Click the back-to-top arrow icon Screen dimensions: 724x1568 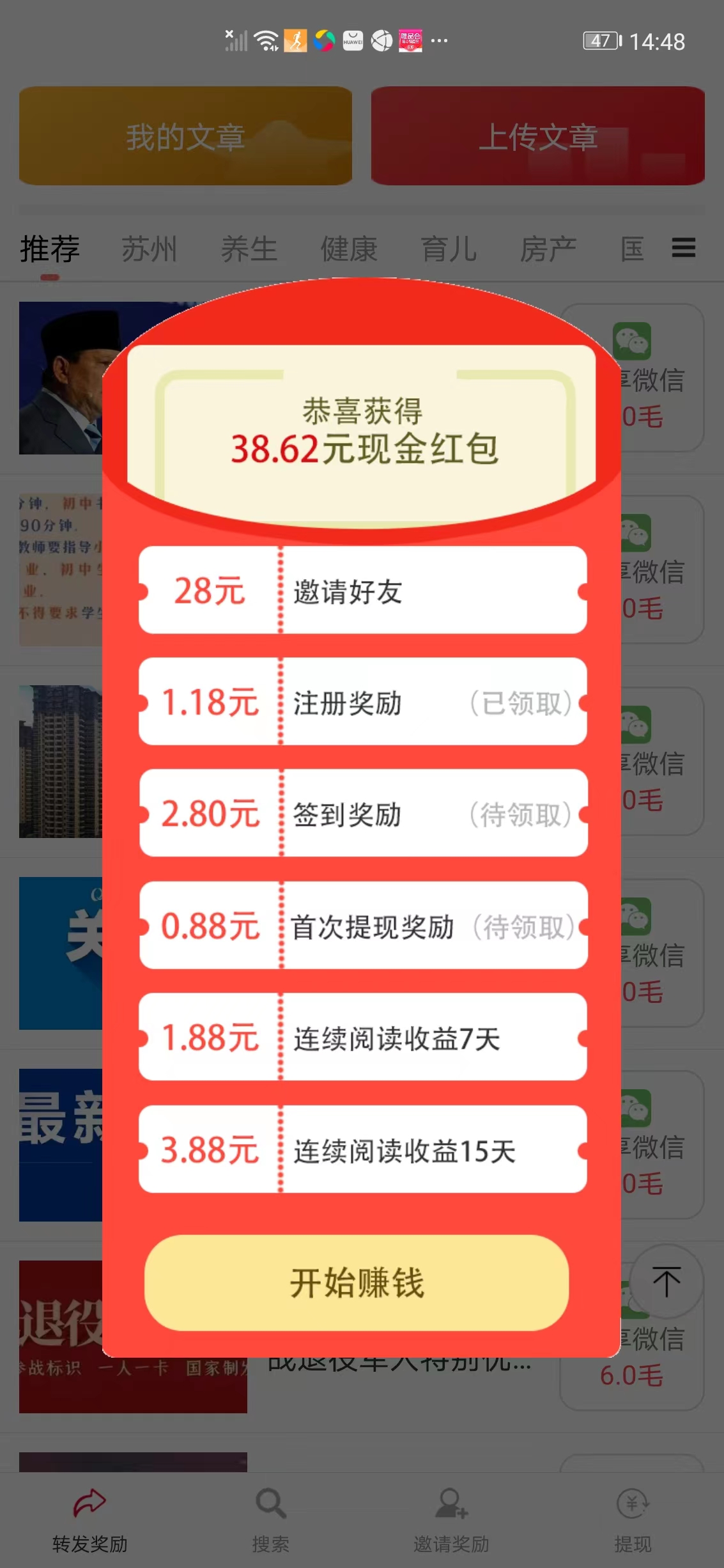tap(666, 1283)
